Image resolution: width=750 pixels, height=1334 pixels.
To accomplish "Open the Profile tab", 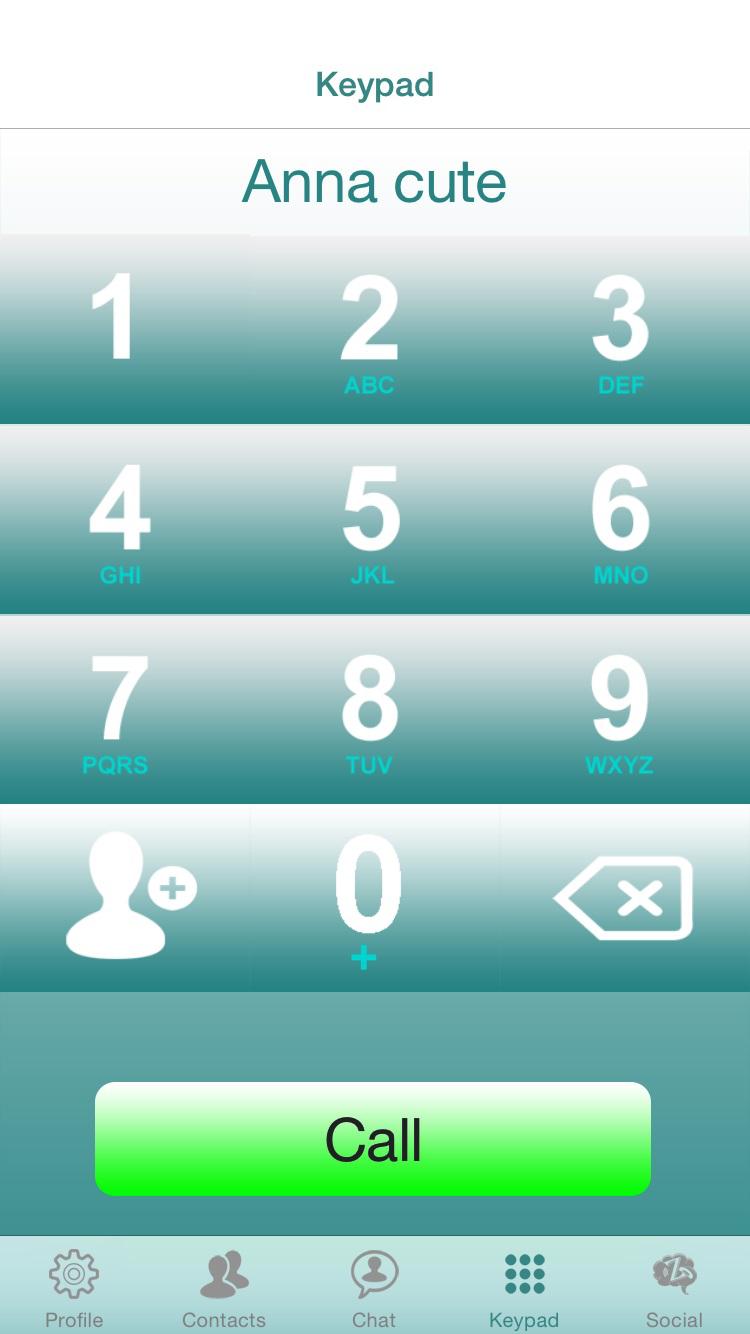I will click(74, 1288).
